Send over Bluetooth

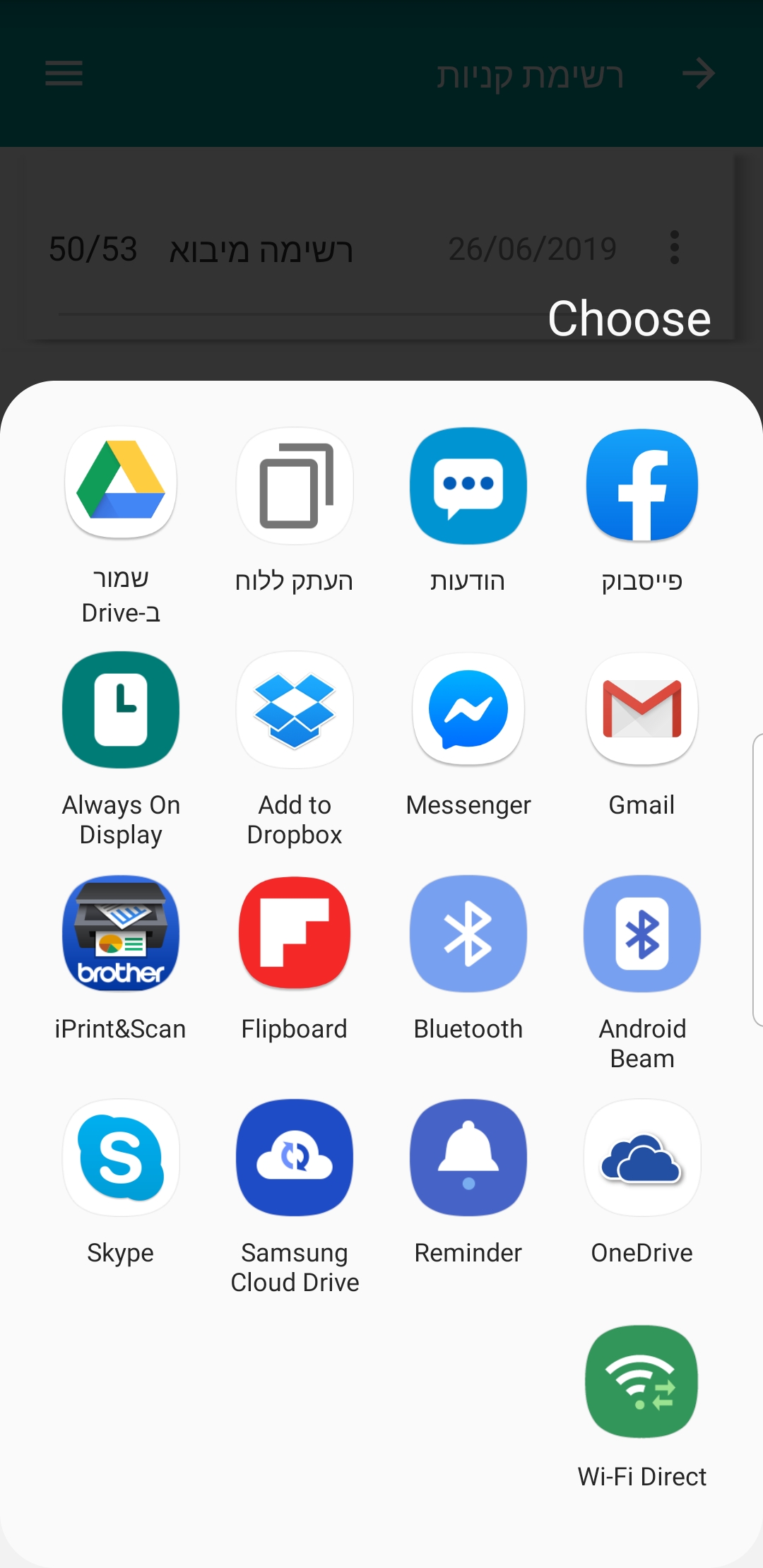tap(468, 934)
